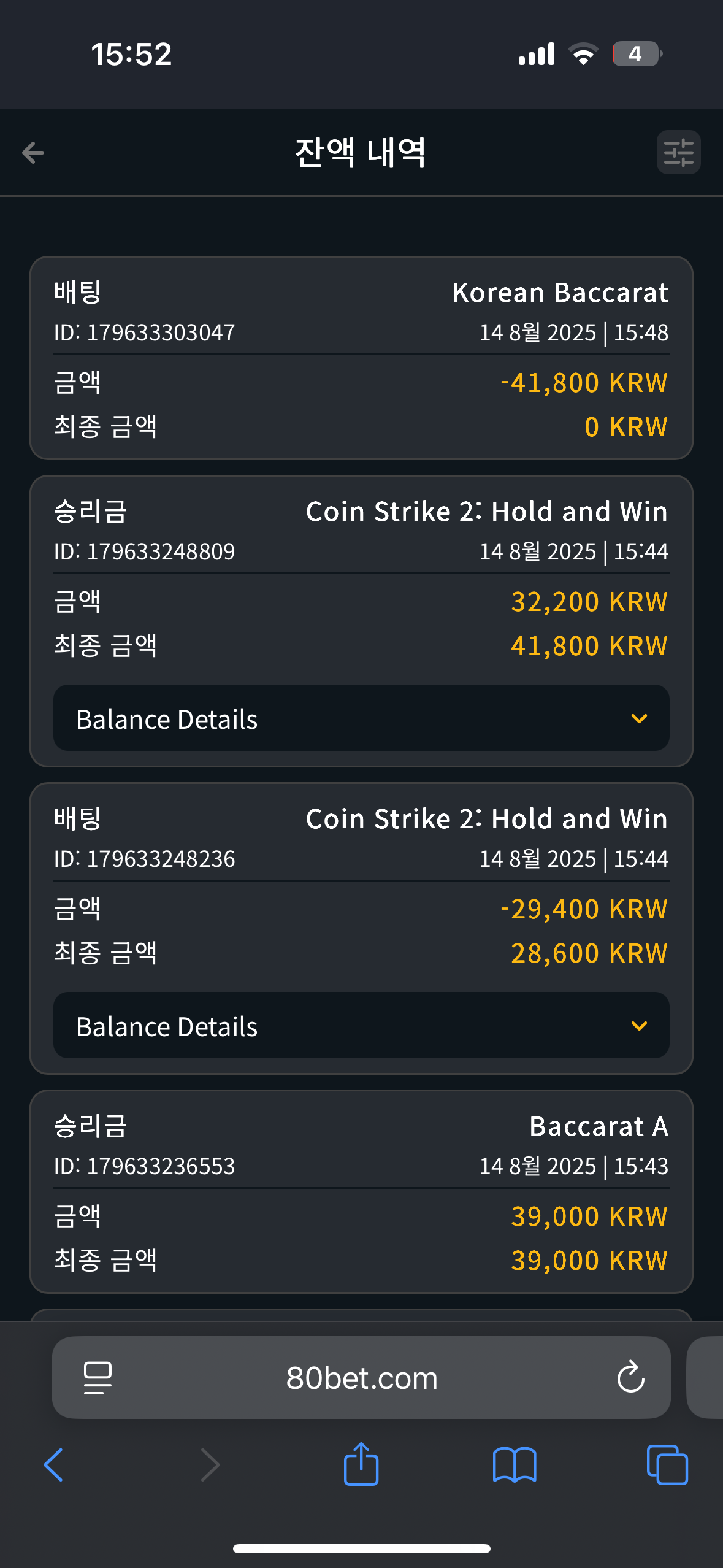Share this page

point(361,1464)
